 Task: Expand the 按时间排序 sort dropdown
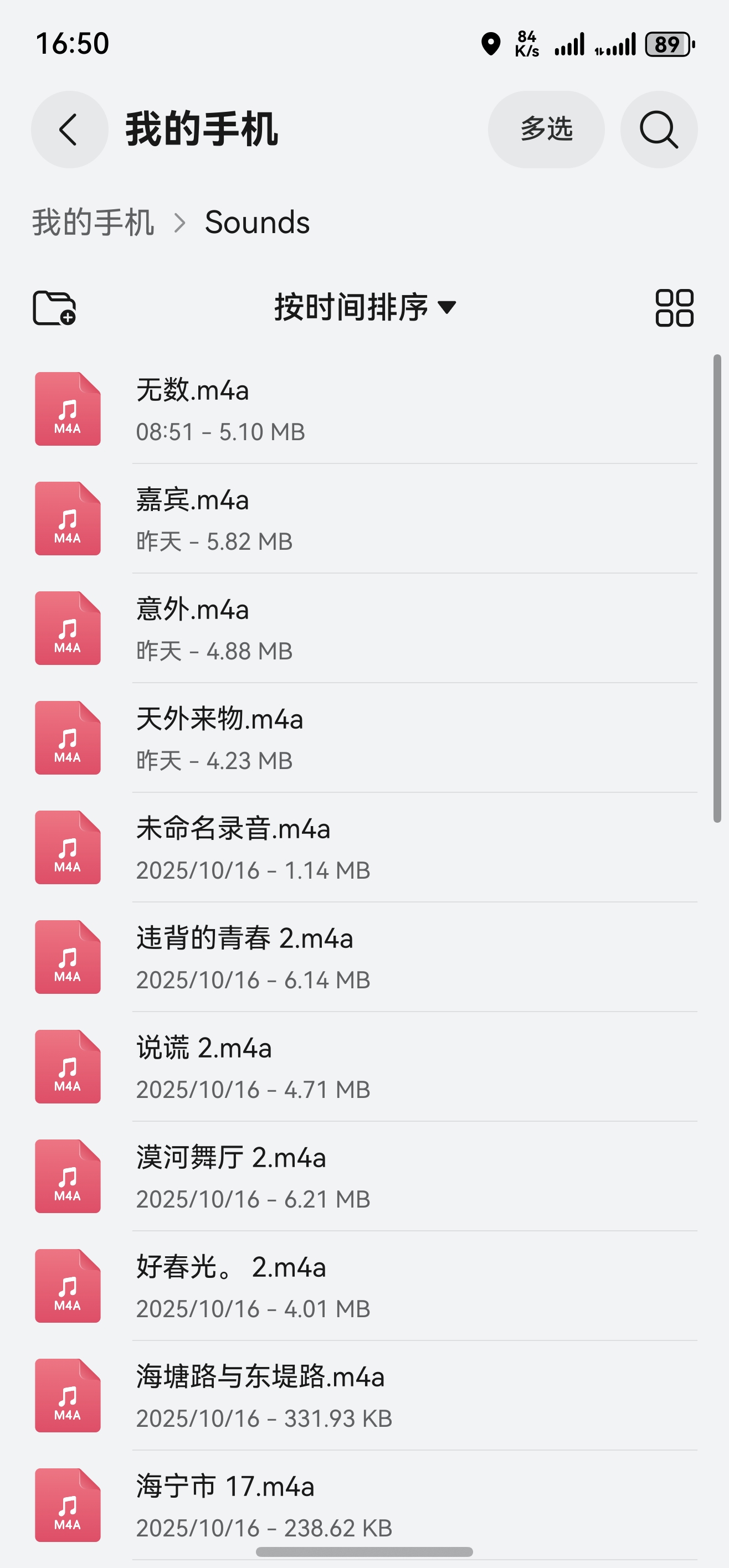[365, 307]
